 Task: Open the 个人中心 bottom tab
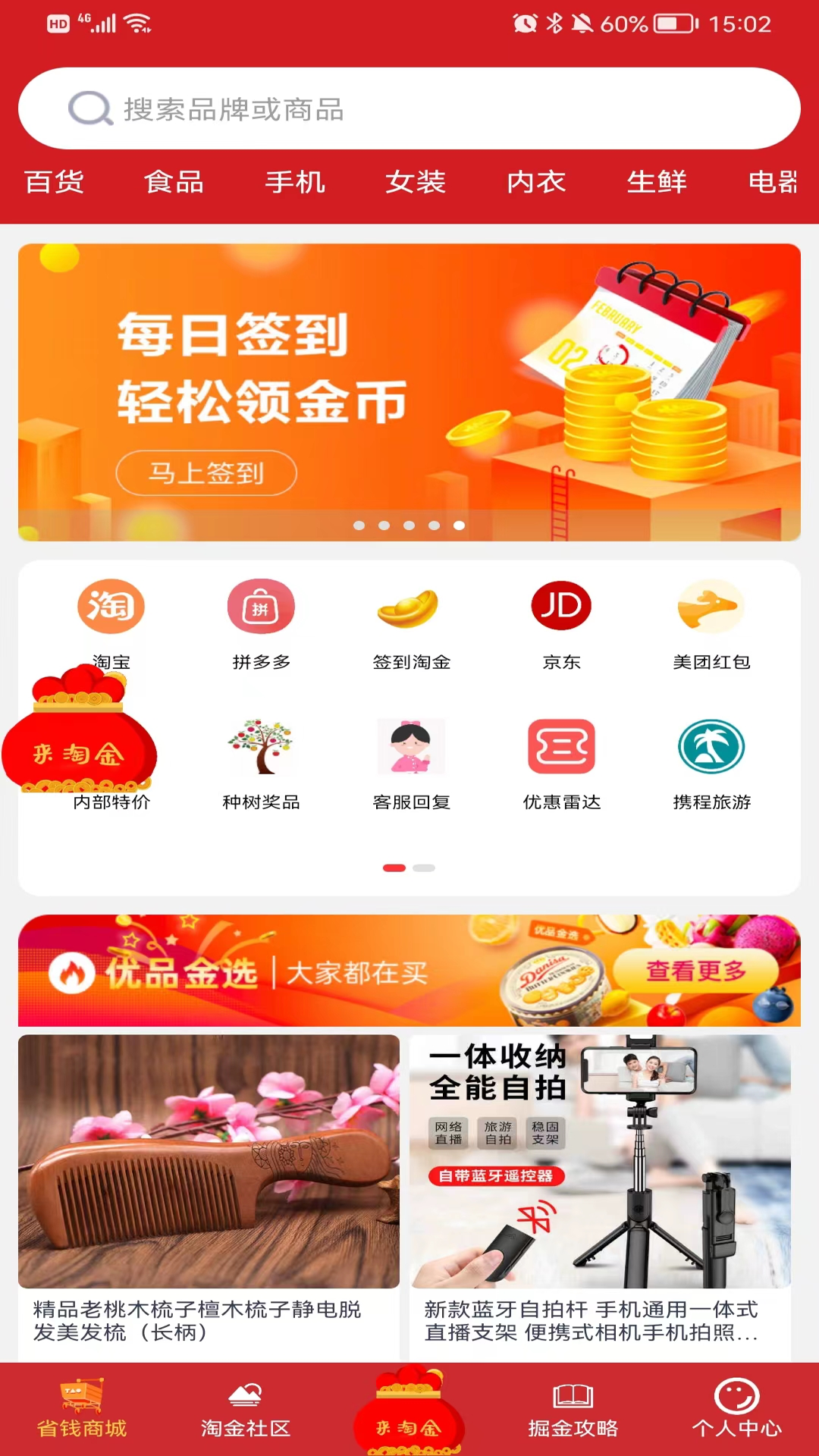coord(736,1410)
